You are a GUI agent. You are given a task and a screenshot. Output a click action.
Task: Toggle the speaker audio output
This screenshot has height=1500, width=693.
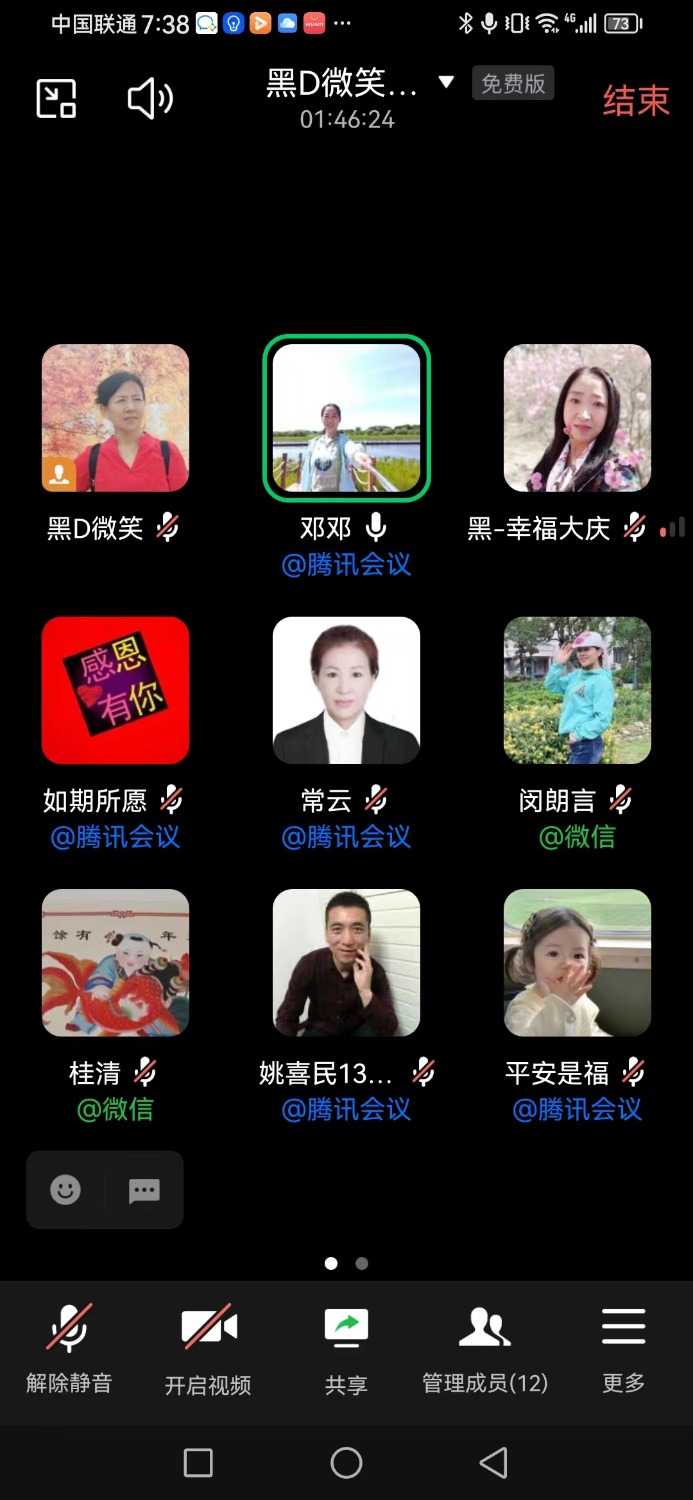pos(150,98)
